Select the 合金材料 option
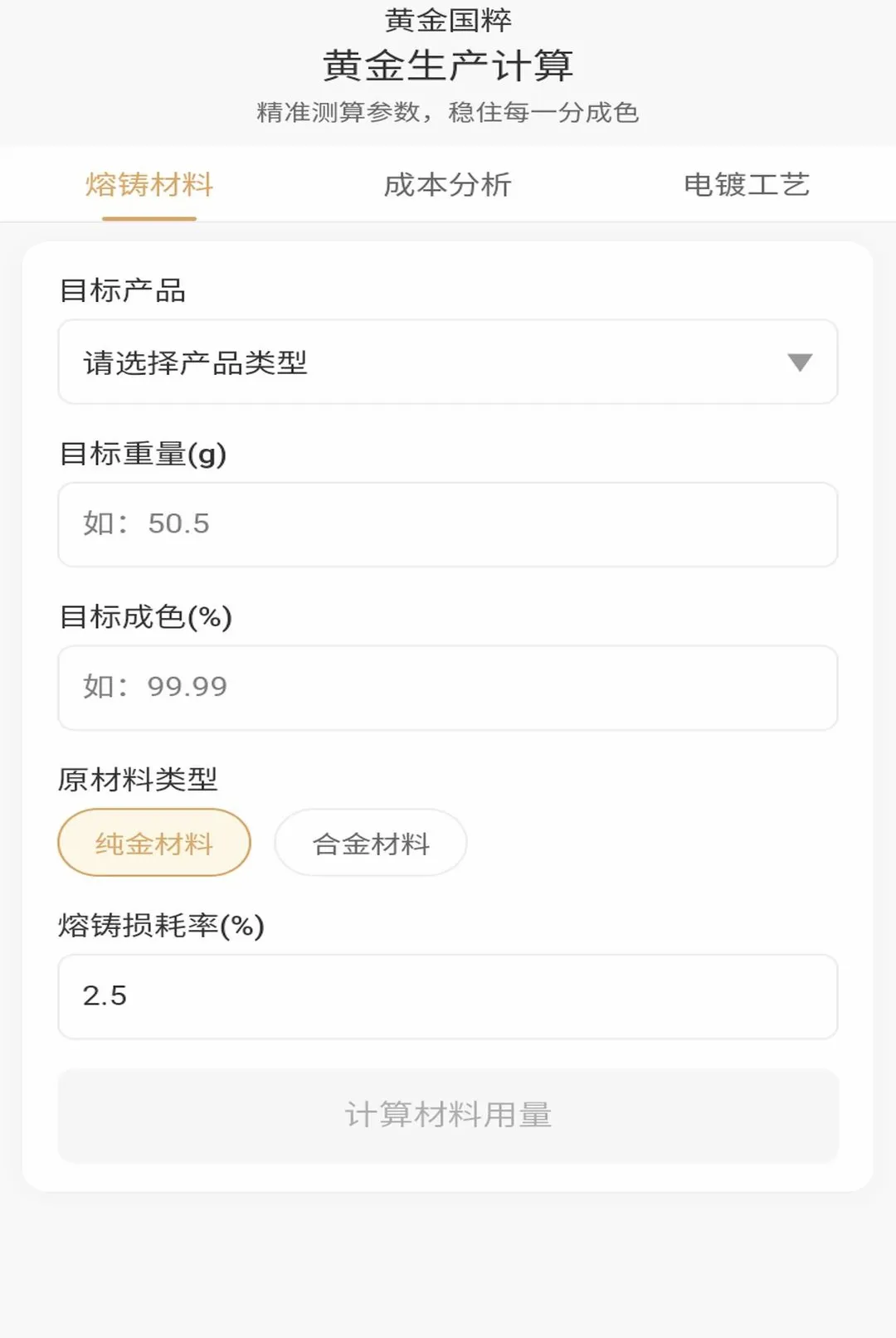Screen dimensions: 896x1338 tap(371, 843)
